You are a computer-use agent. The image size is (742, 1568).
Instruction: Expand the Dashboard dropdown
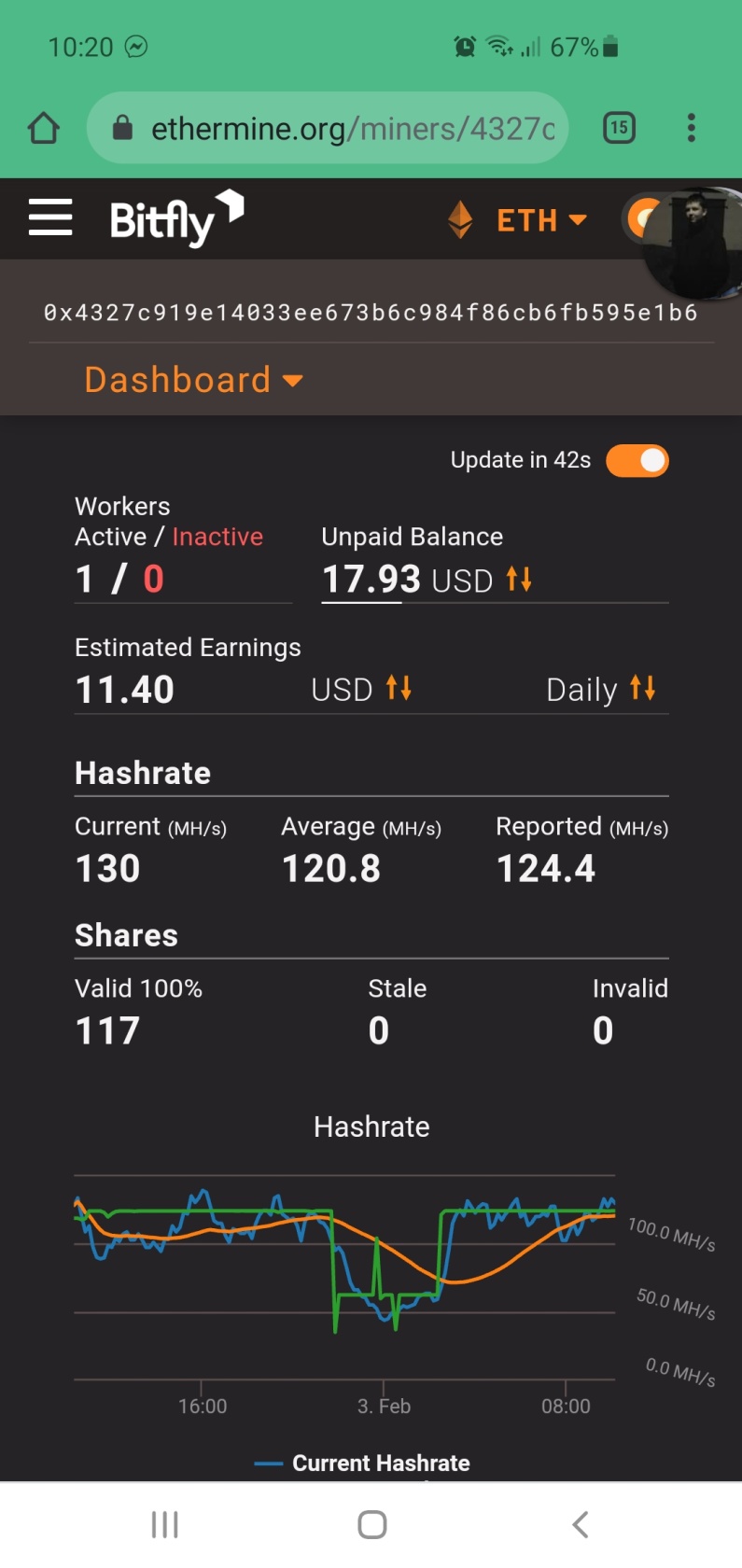pos(193,380)
